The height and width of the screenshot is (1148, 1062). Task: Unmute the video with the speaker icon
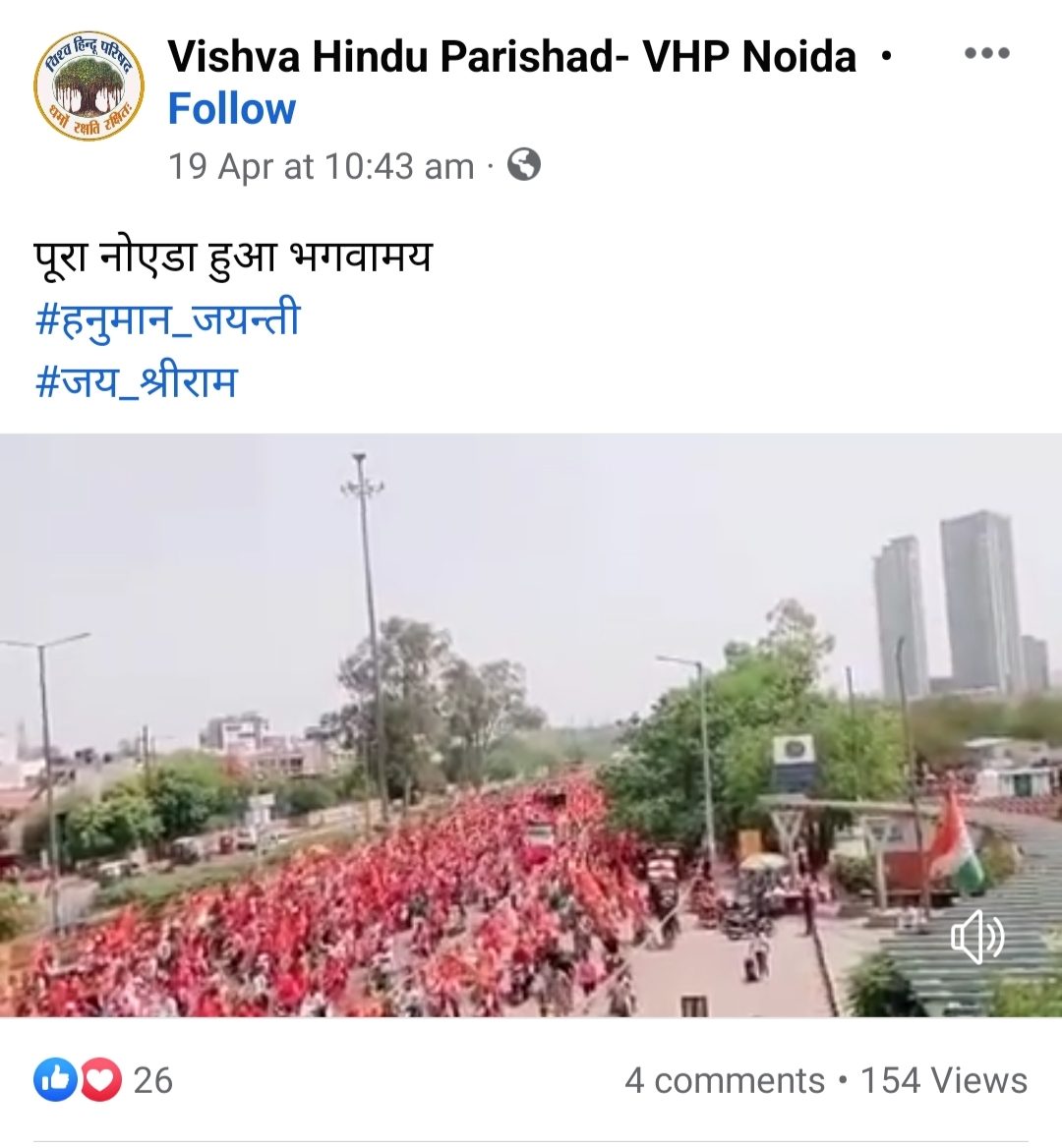pyautogui.click(x=976, y=939)
